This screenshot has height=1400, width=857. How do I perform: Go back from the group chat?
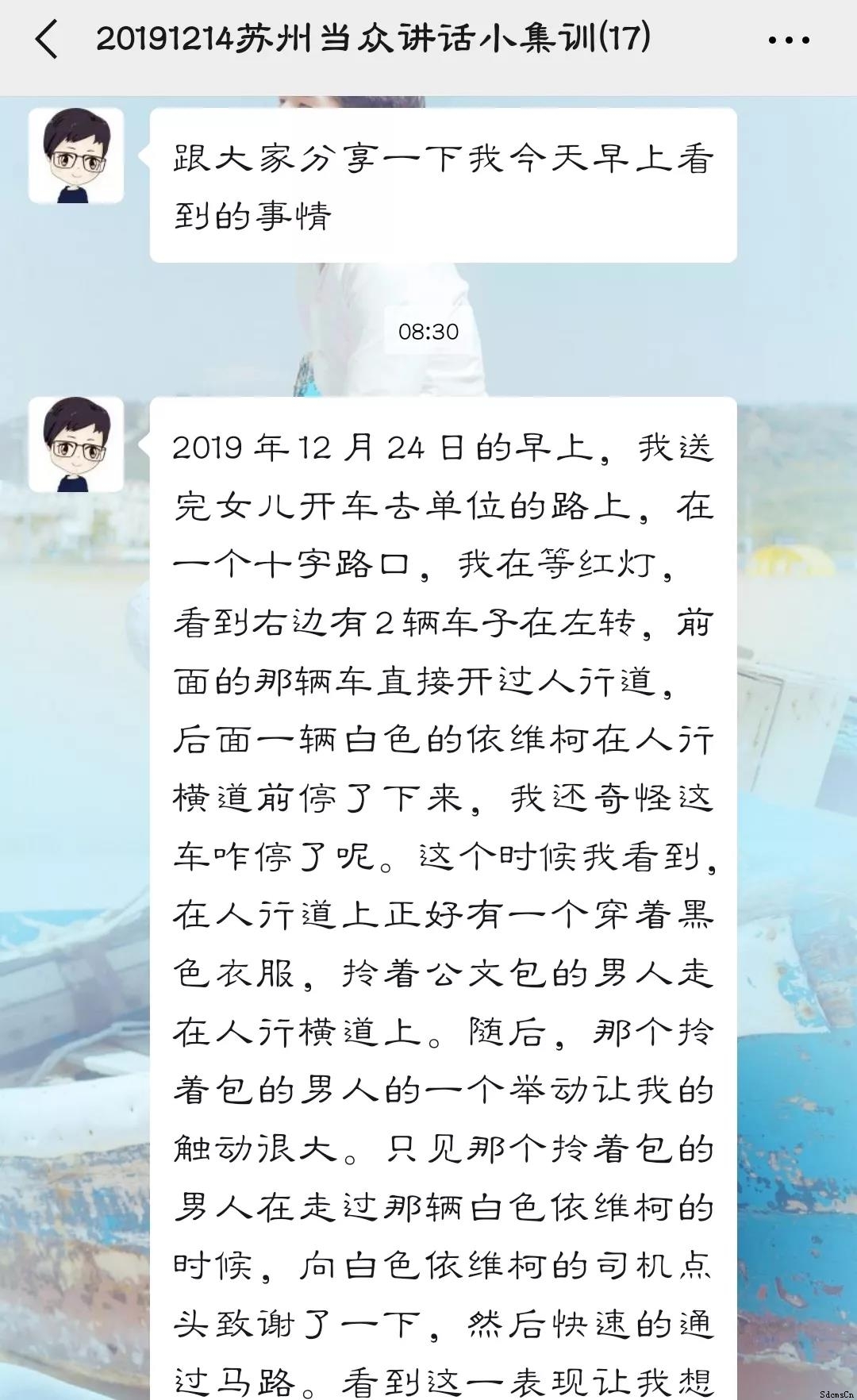click(x=47, y=40)
